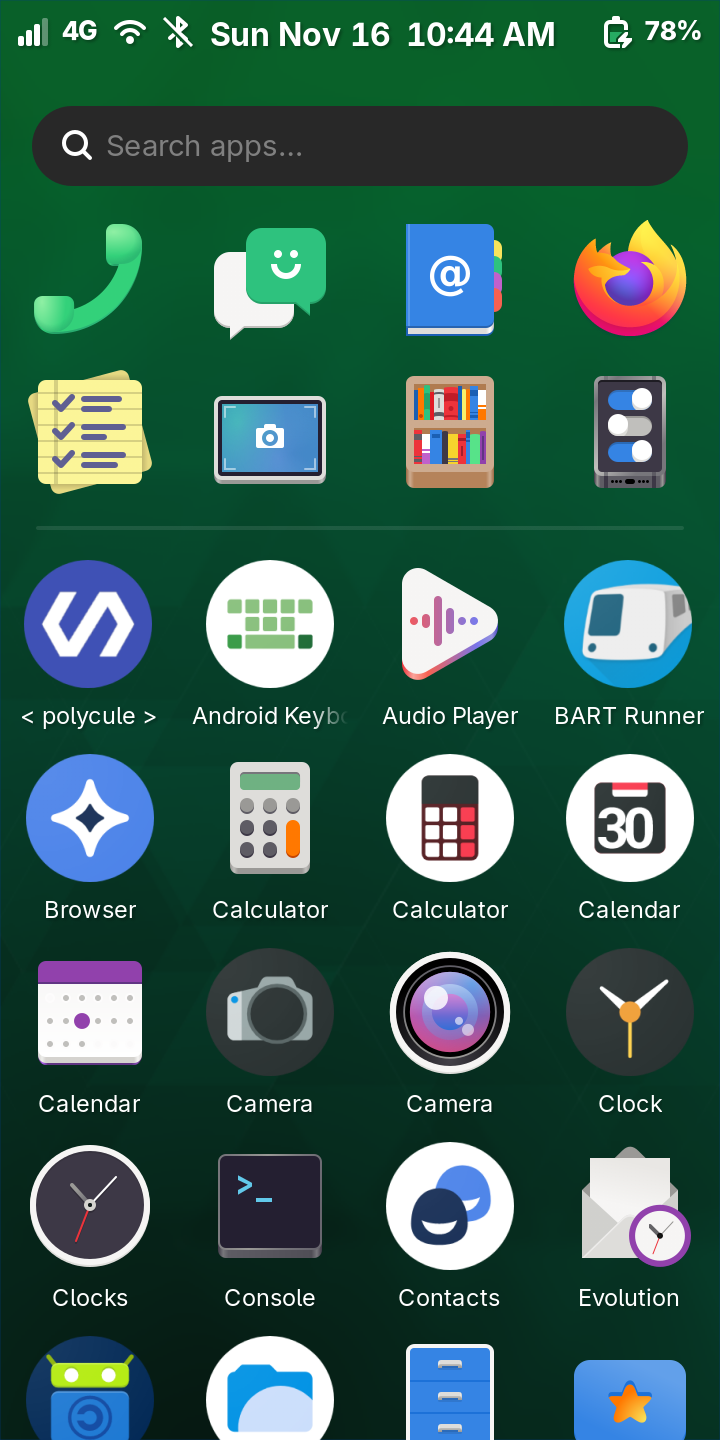Launch the Firefox browser
The image size is (720, 1440).
click(630, 279)
